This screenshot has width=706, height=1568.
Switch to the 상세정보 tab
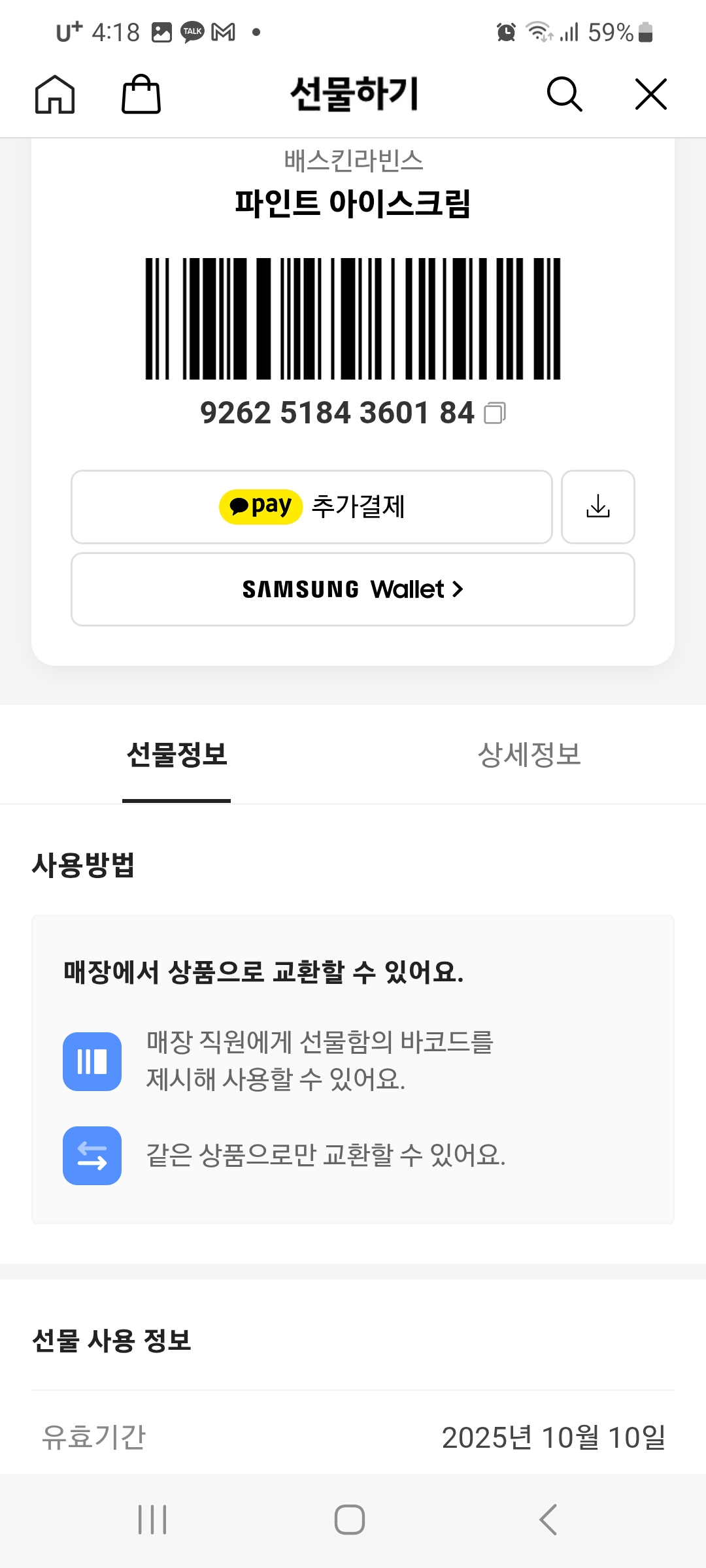point(529,755)
